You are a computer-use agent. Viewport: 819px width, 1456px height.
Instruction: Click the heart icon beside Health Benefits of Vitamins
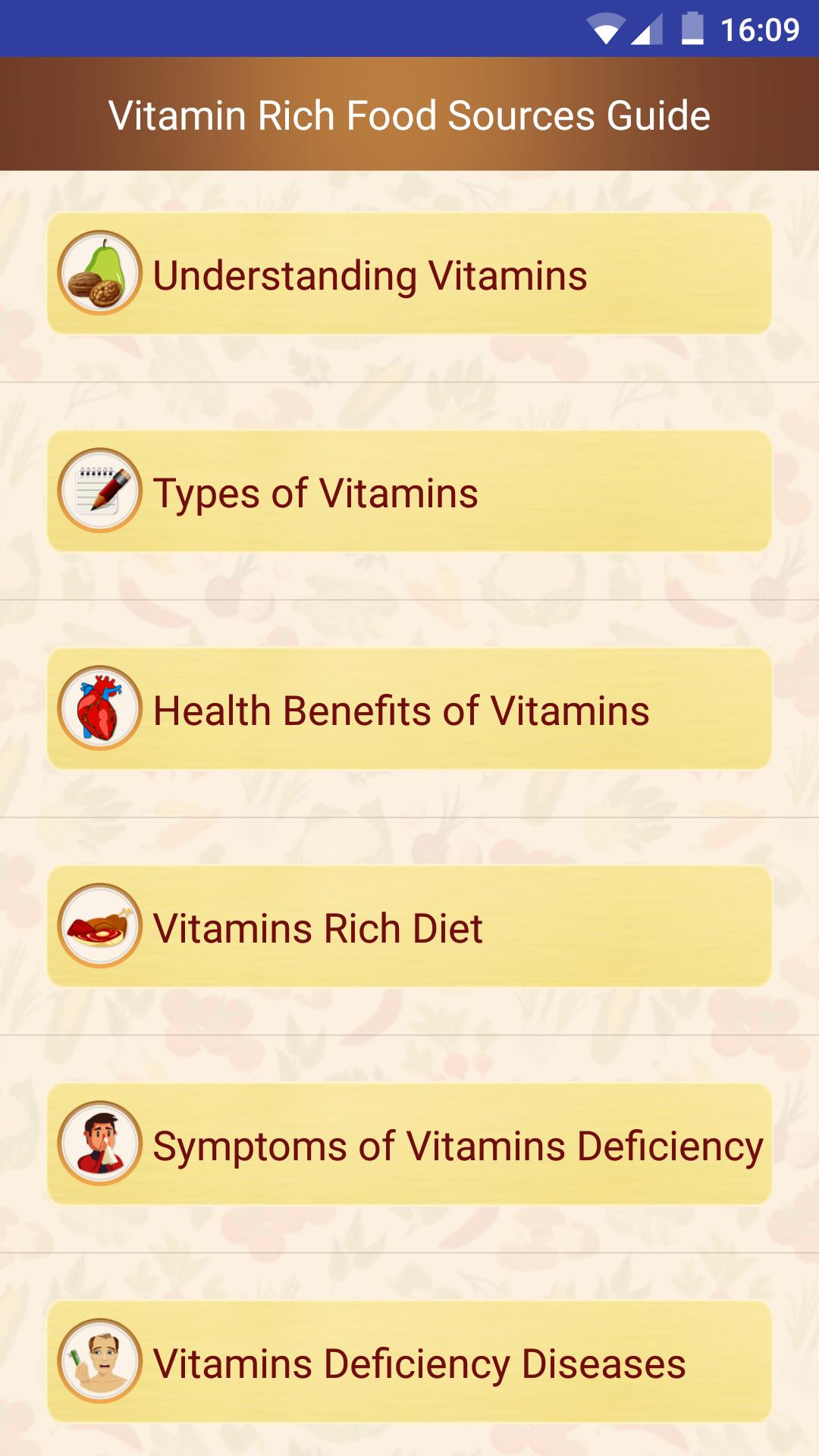[x=99, y=710]
